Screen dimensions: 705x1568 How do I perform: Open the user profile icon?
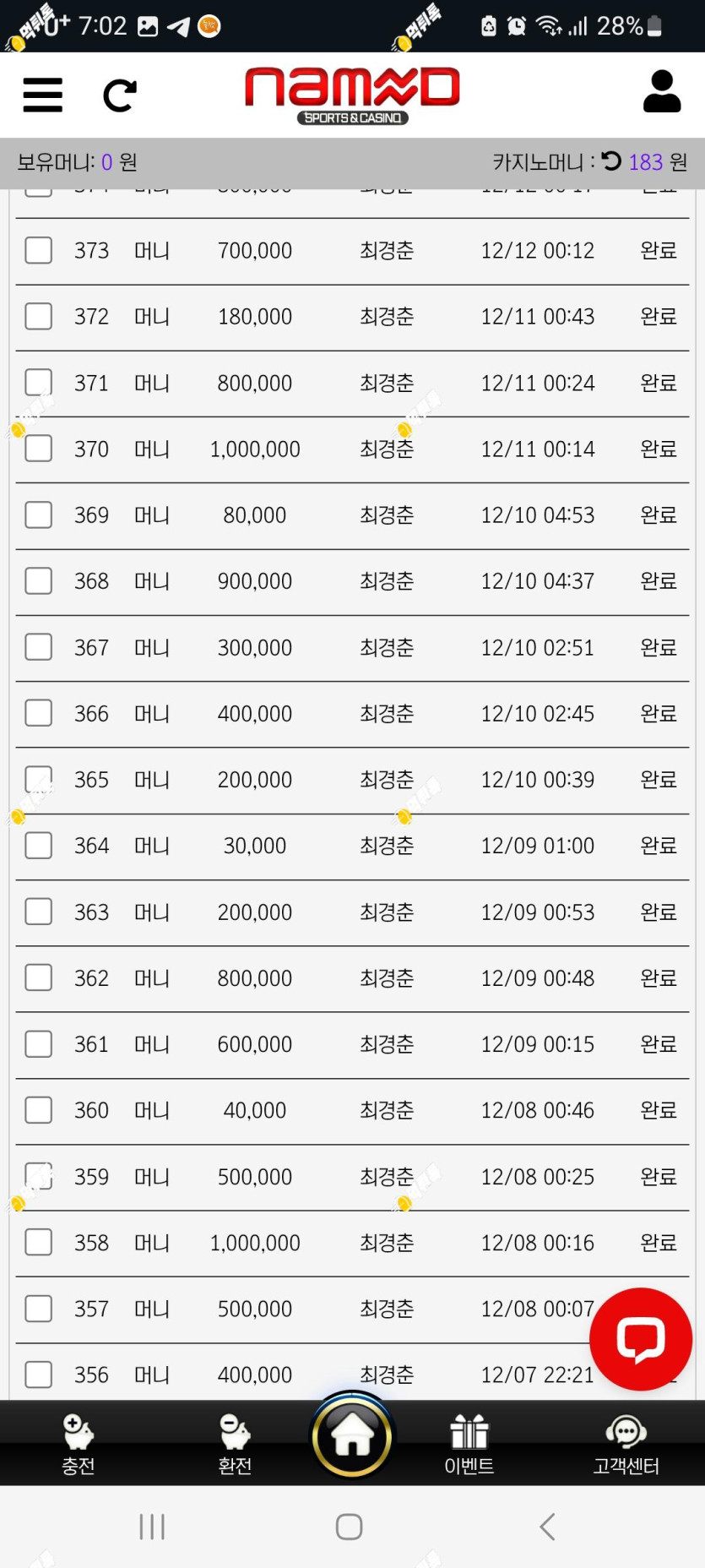click(x=661, y=91)
